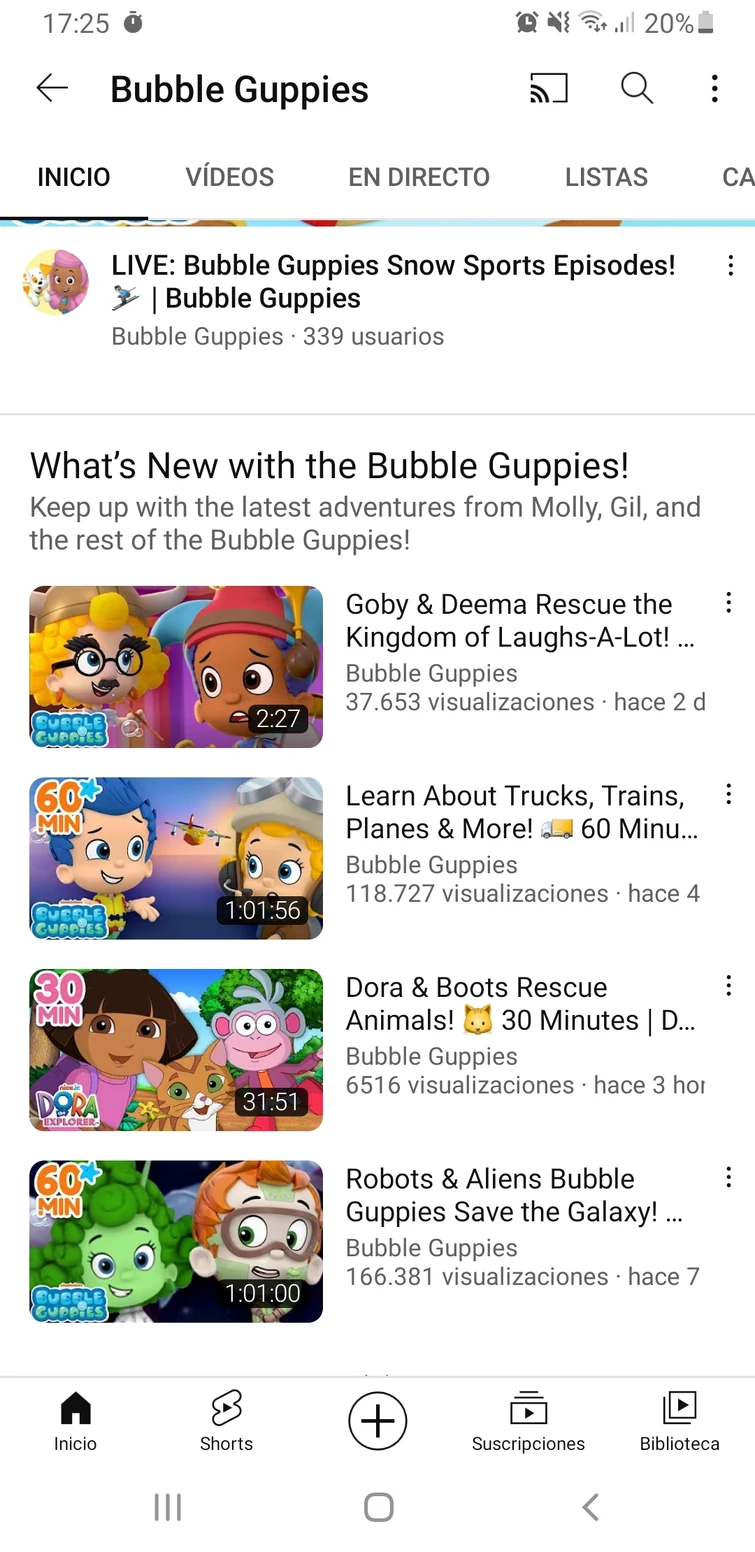Open options for Goby & Deema video
This screenshot has width=755, height=1552.
[729, 603]
